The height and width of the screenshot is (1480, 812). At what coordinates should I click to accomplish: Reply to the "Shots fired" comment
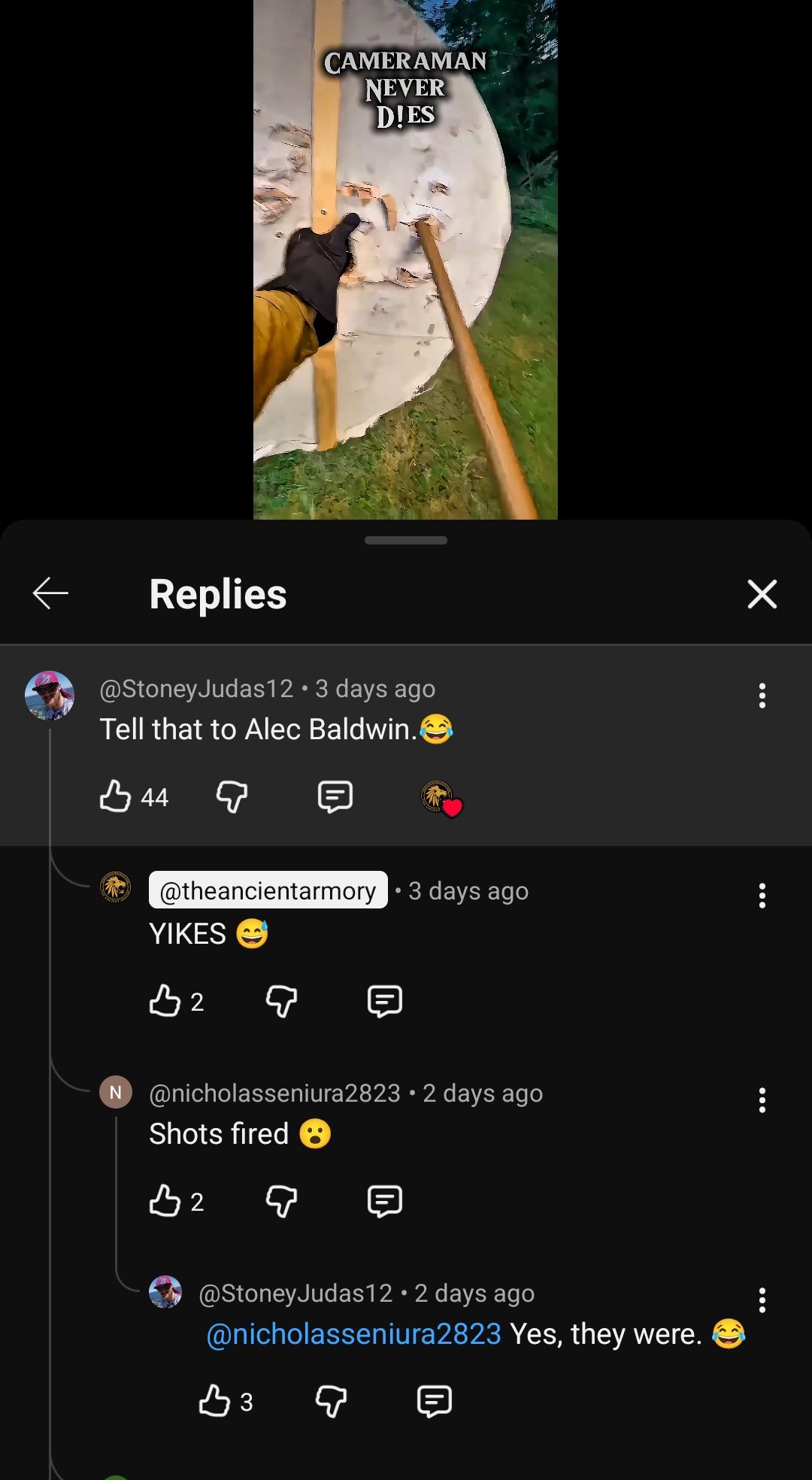tap(384, 1201)
